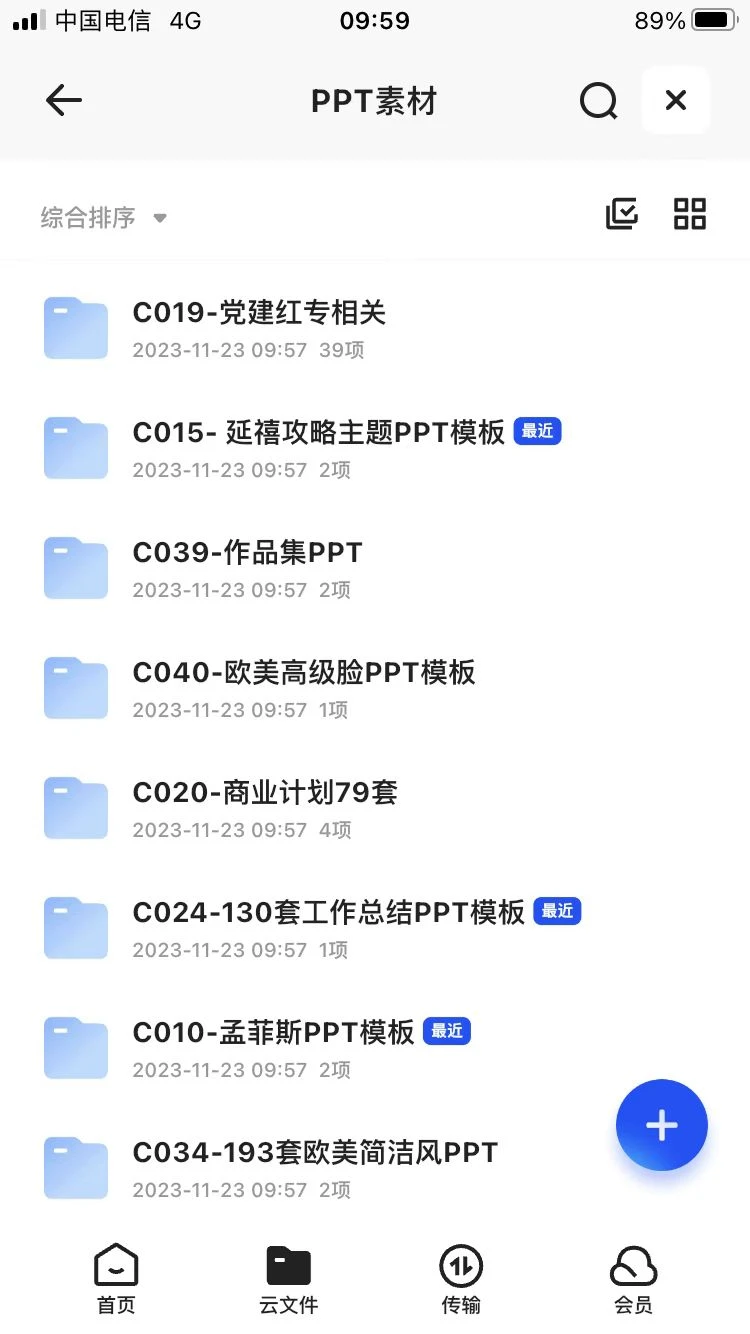Enter multi-select mode via checklist icon
Image resolution: width=750 pixels, height=1334 pixels.
pos(622,214)
